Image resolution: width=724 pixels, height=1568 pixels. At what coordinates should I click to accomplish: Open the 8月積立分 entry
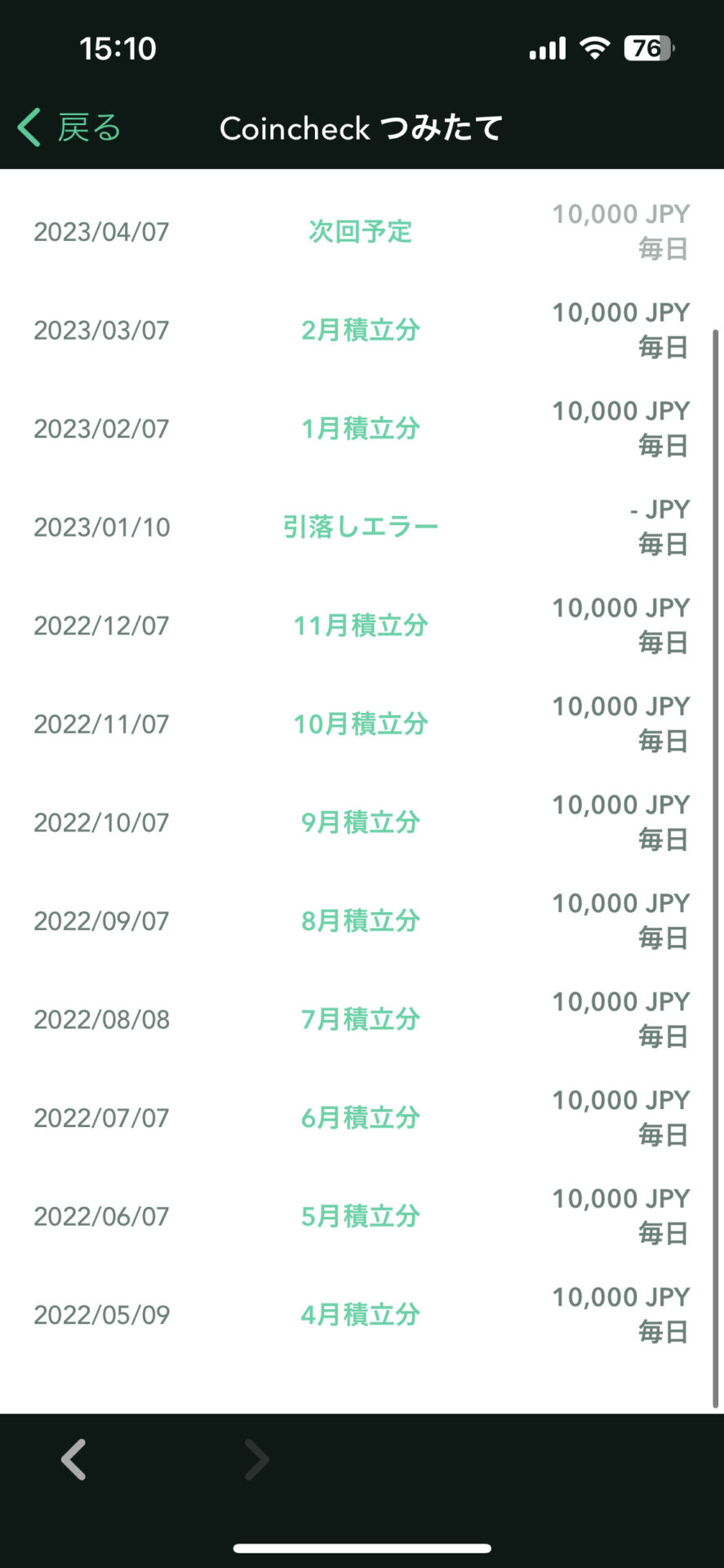(x=360, y=921)
